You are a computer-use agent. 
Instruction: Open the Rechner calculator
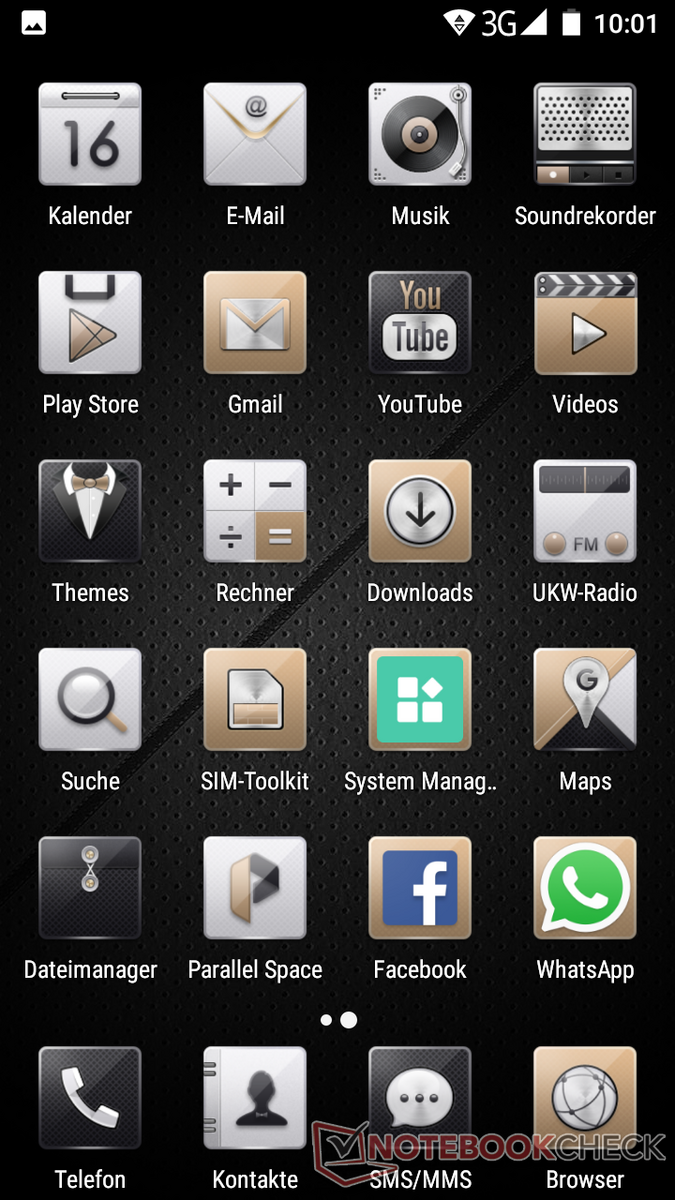point(255,511)
